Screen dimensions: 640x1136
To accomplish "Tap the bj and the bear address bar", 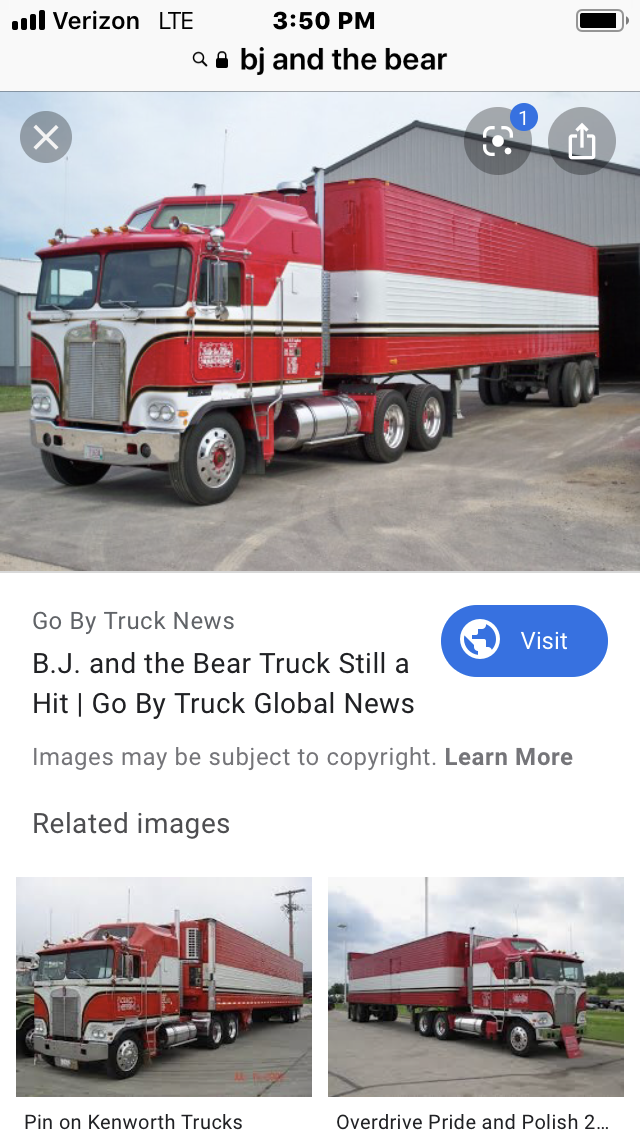I will (320, 60).
